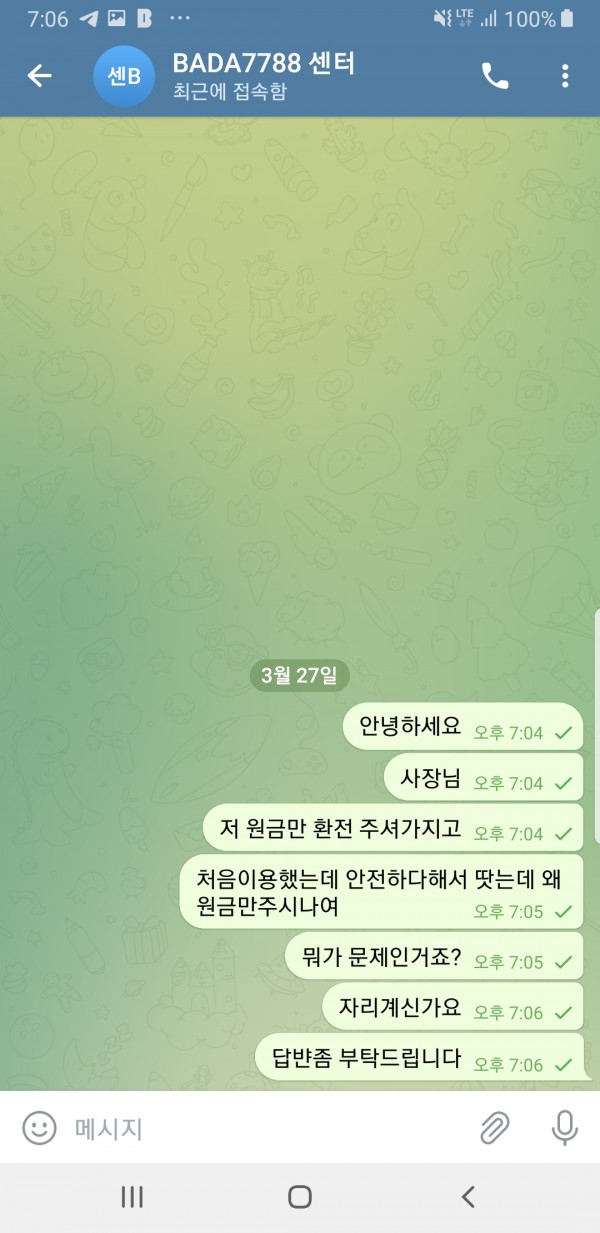Open the emoji picker

pos(39,1128)
